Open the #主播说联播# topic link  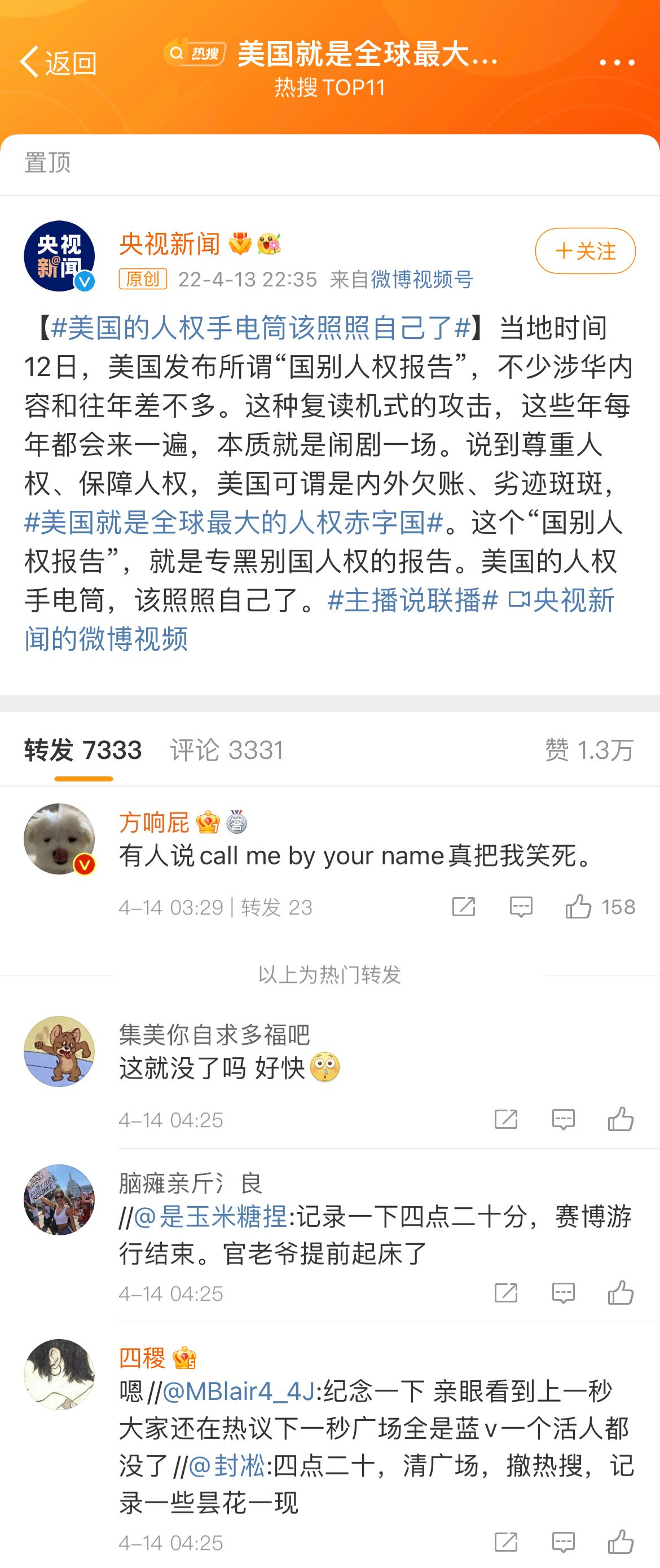pyautogui.click(x=413, y=600)
